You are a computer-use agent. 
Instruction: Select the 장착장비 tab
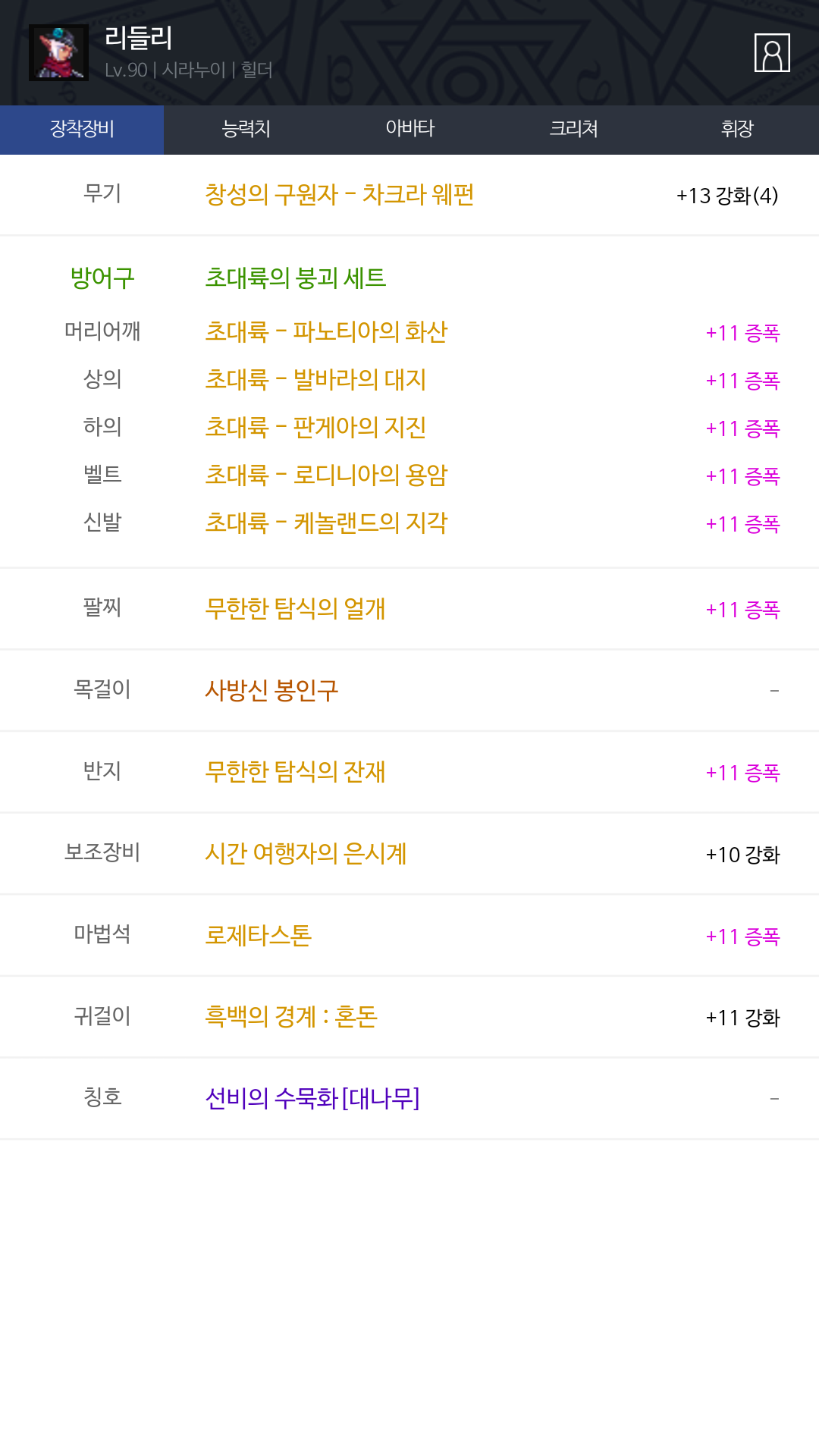82,129
